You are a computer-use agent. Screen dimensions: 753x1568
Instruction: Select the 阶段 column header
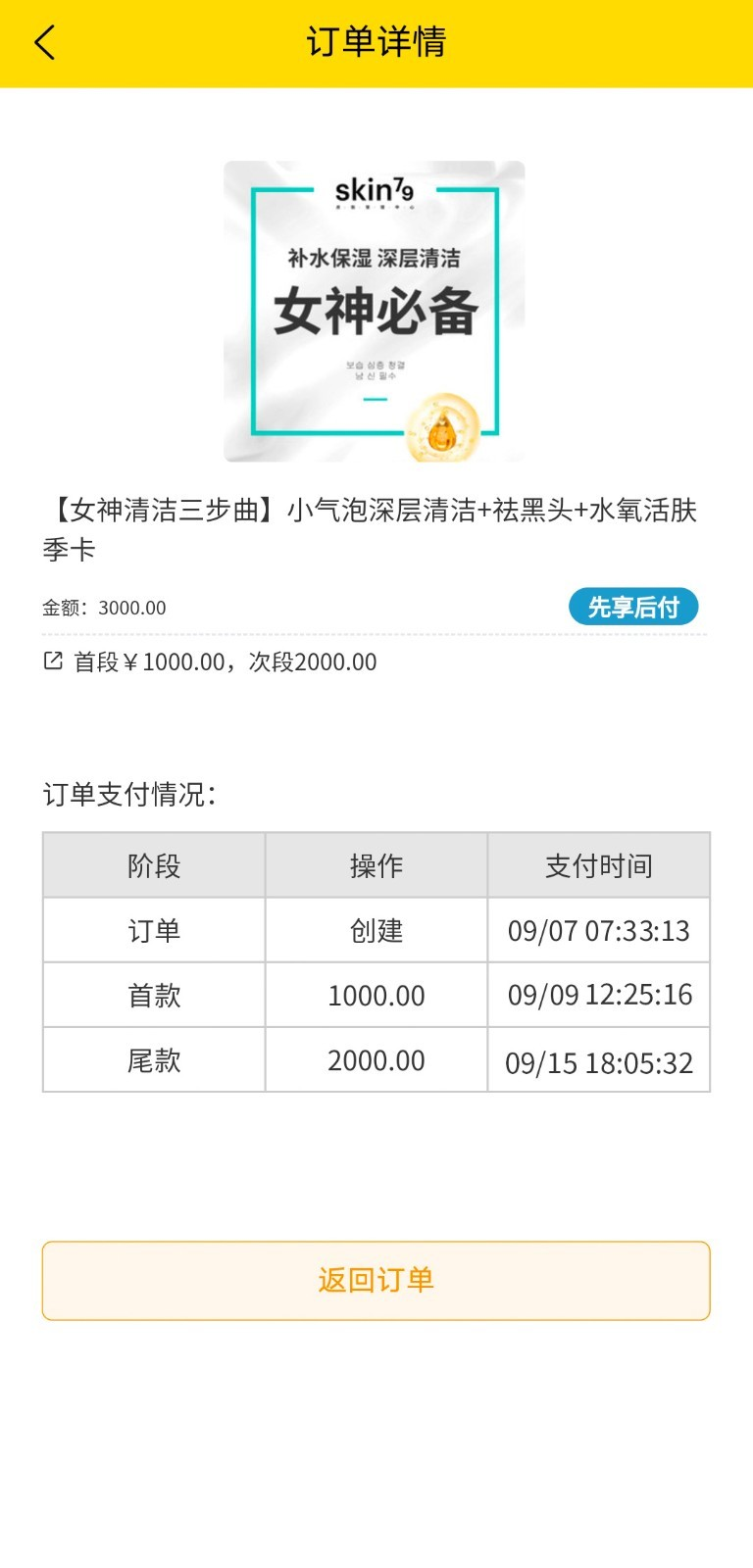point(152,864)
